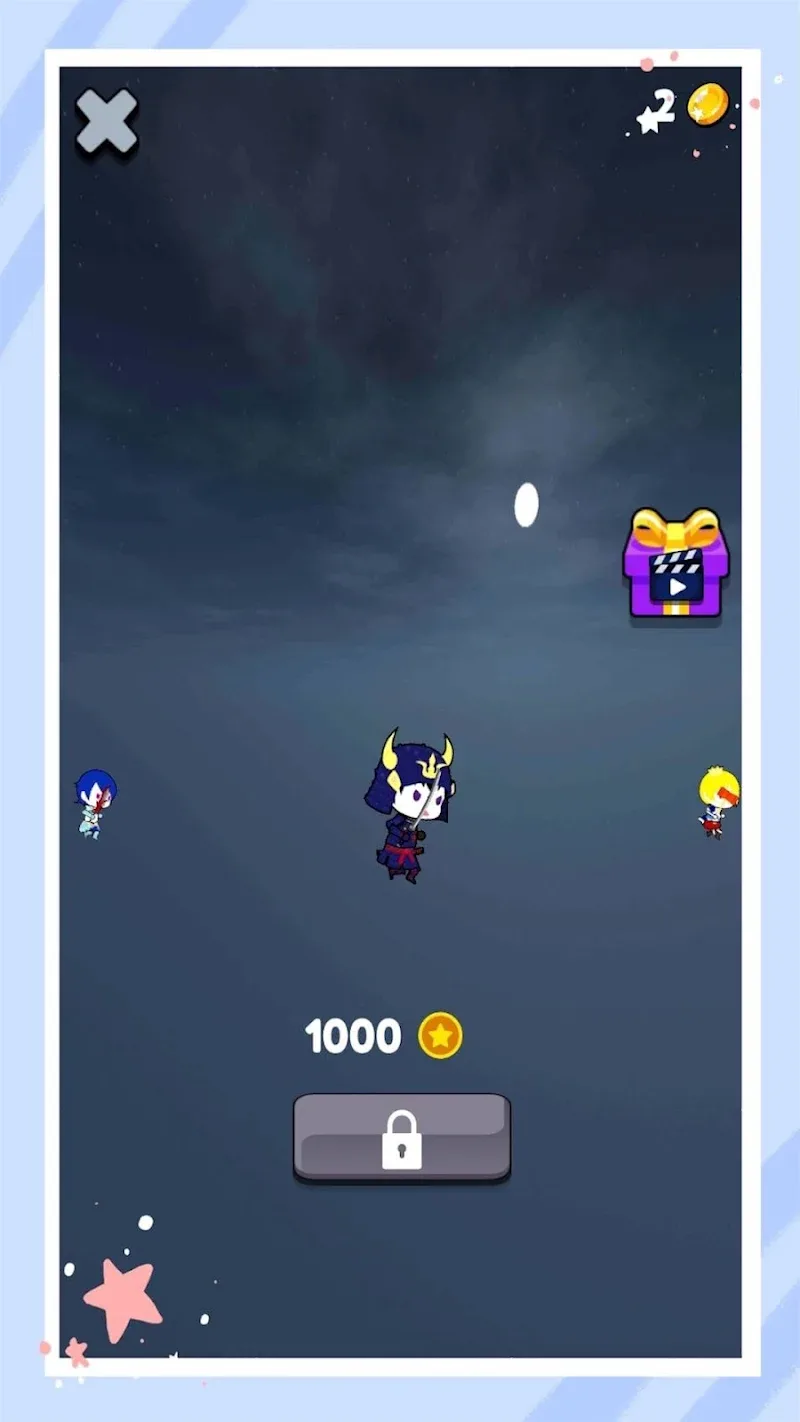800x1422 pixels.
Task: Select the blonde-haired character
Action: [717, 801]
